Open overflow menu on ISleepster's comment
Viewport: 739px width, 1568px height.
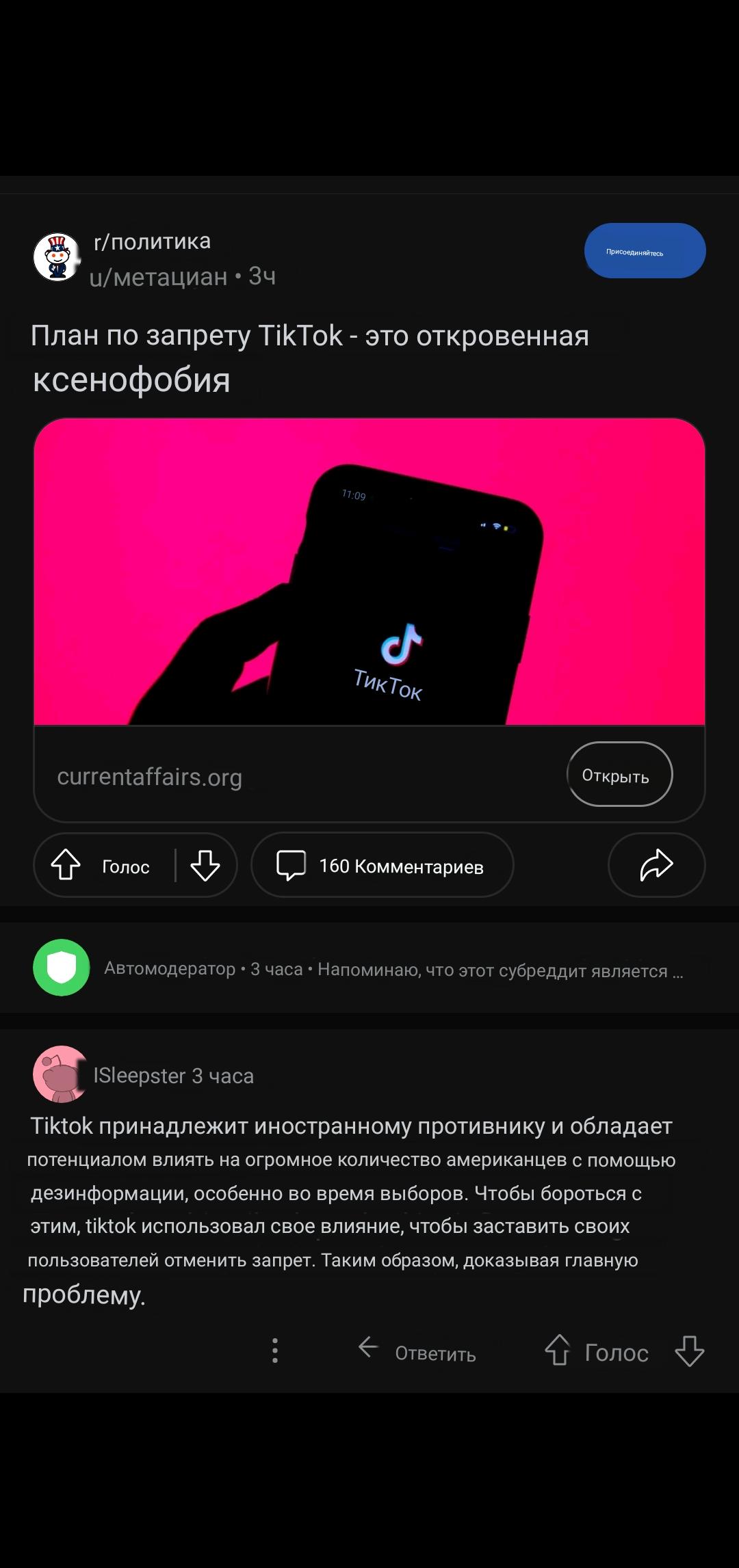[x=275, y=1351]
